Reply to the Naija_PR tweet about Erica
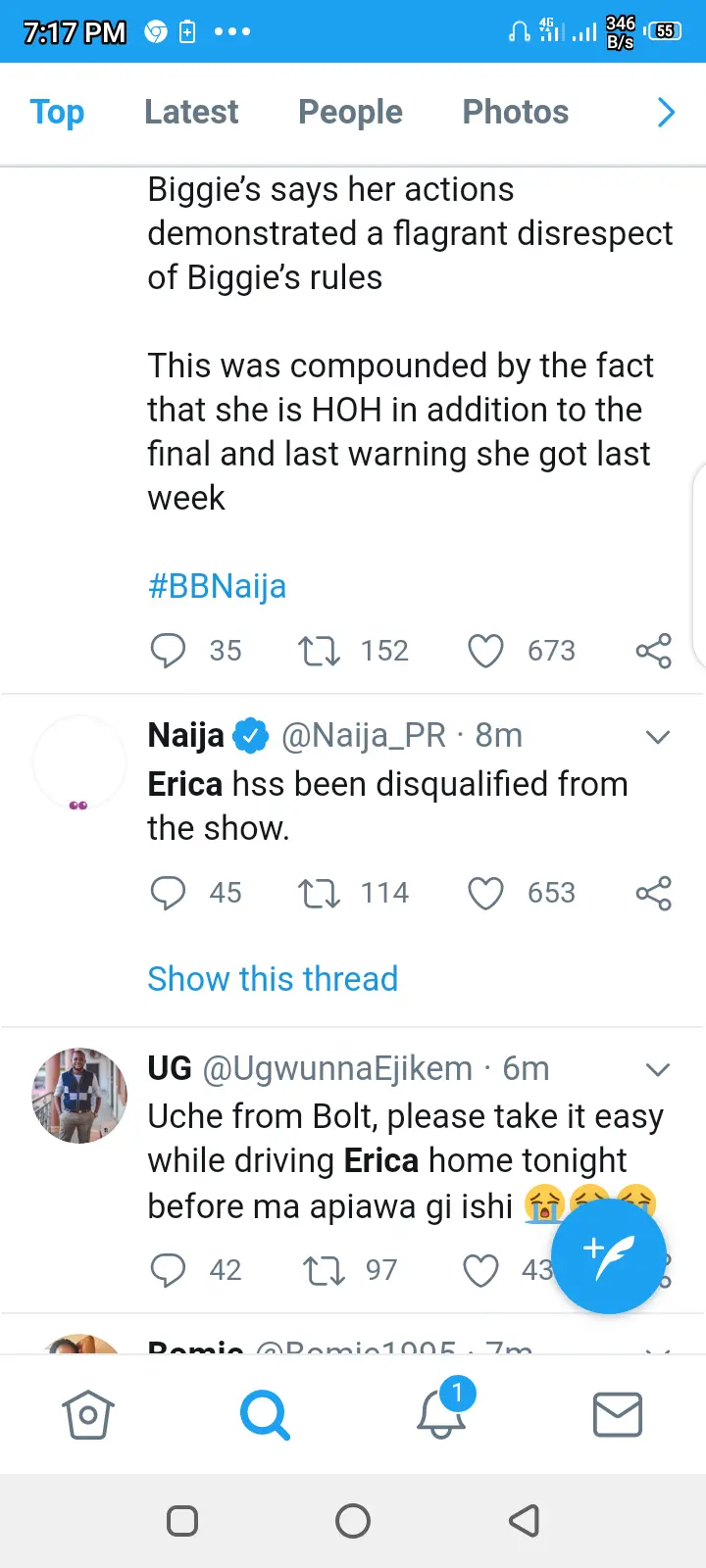 168,893
